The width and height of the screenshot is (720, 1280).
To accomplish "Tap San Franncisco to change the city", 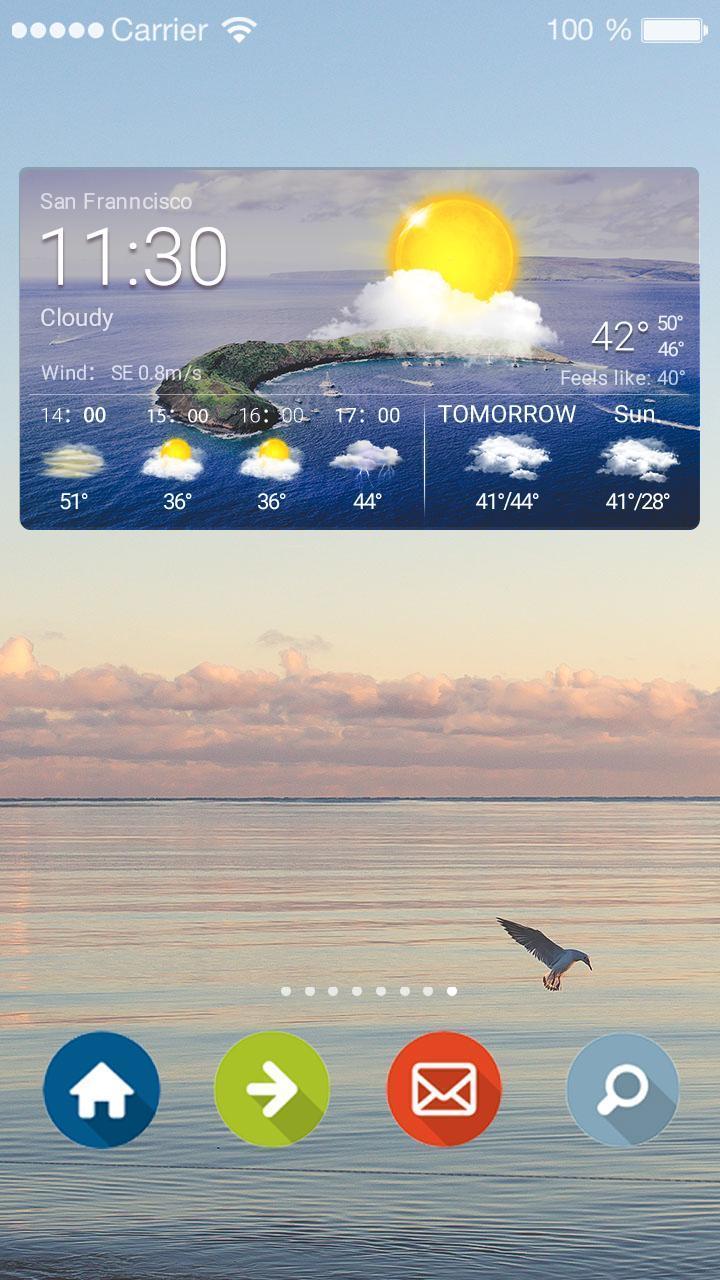I will 115,202.
